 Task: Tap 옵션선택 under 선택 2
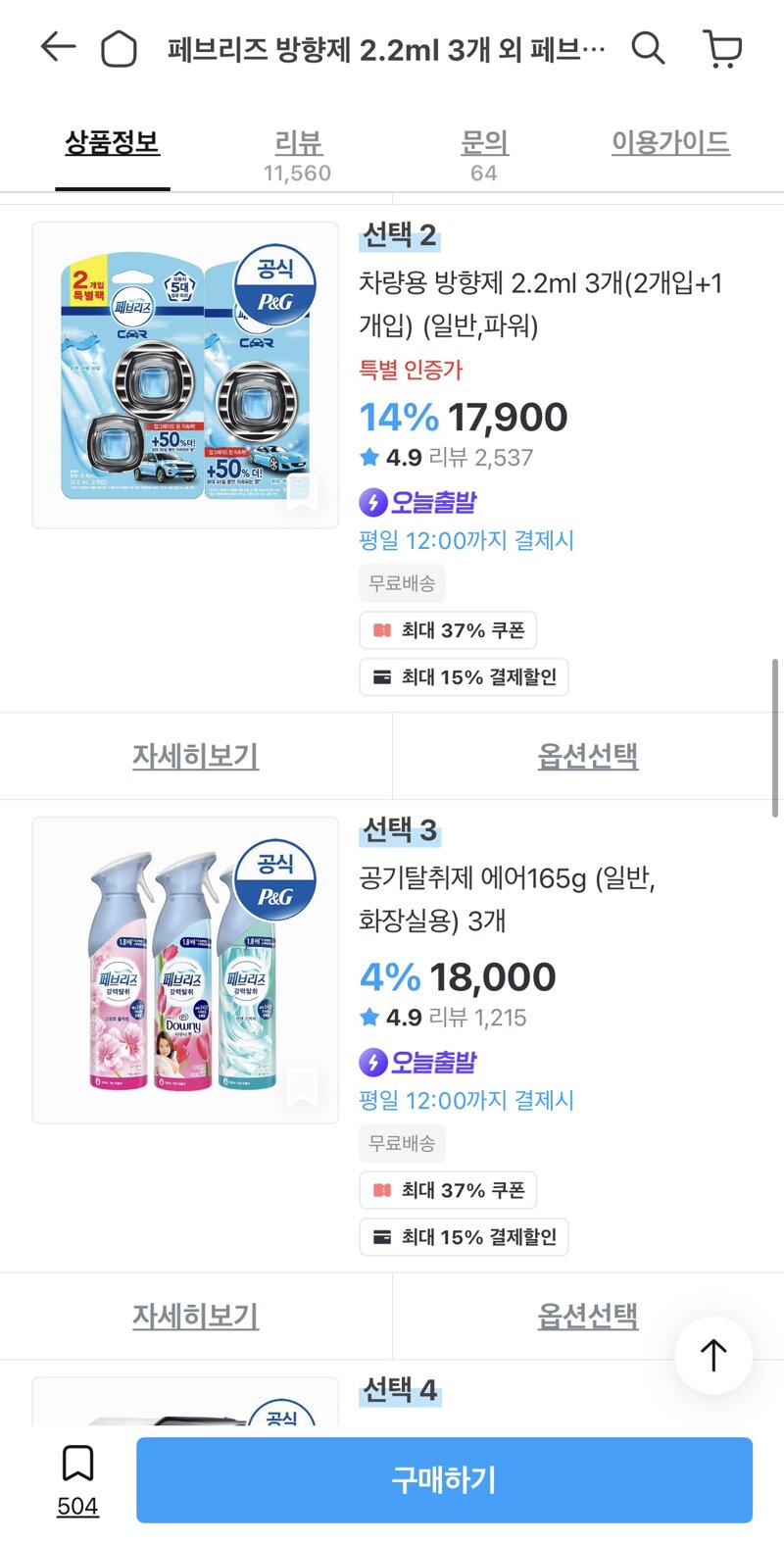[588, 756]
